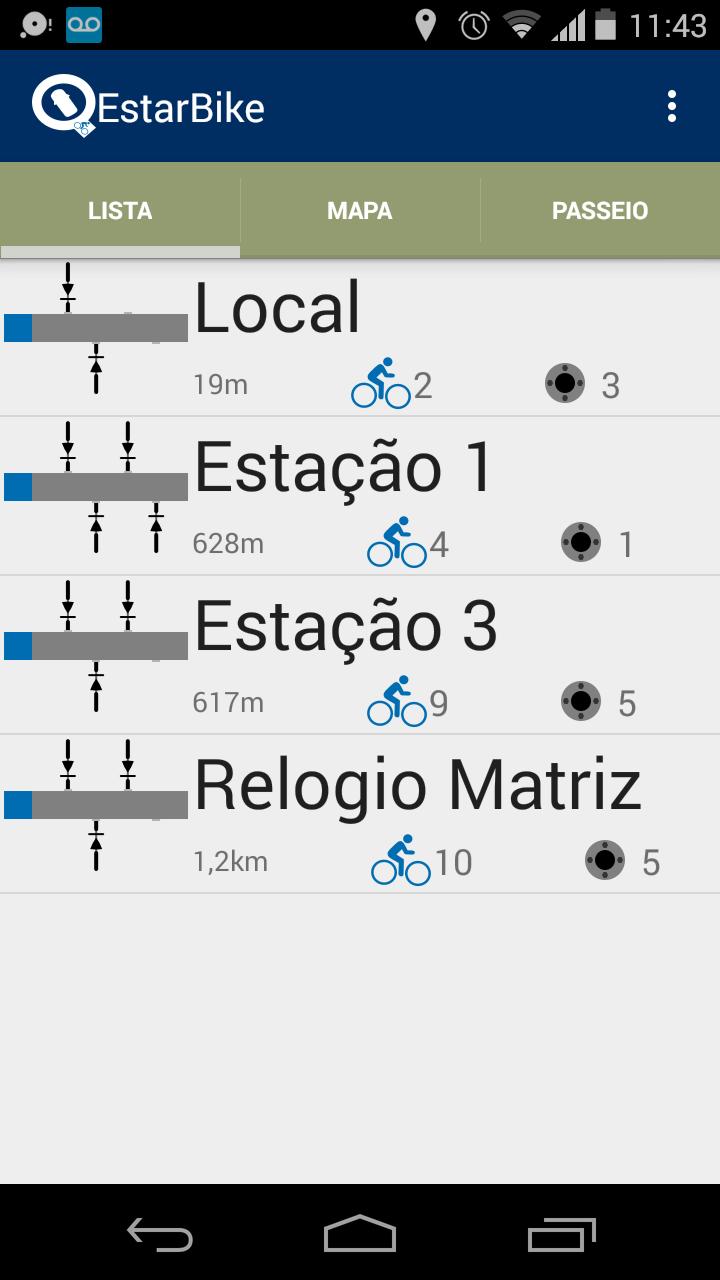Image resolution: width=720 pixels, height=1280 pixels.
Task: Tap the bicycle icon on Estação 1 row
Action: 400,541
